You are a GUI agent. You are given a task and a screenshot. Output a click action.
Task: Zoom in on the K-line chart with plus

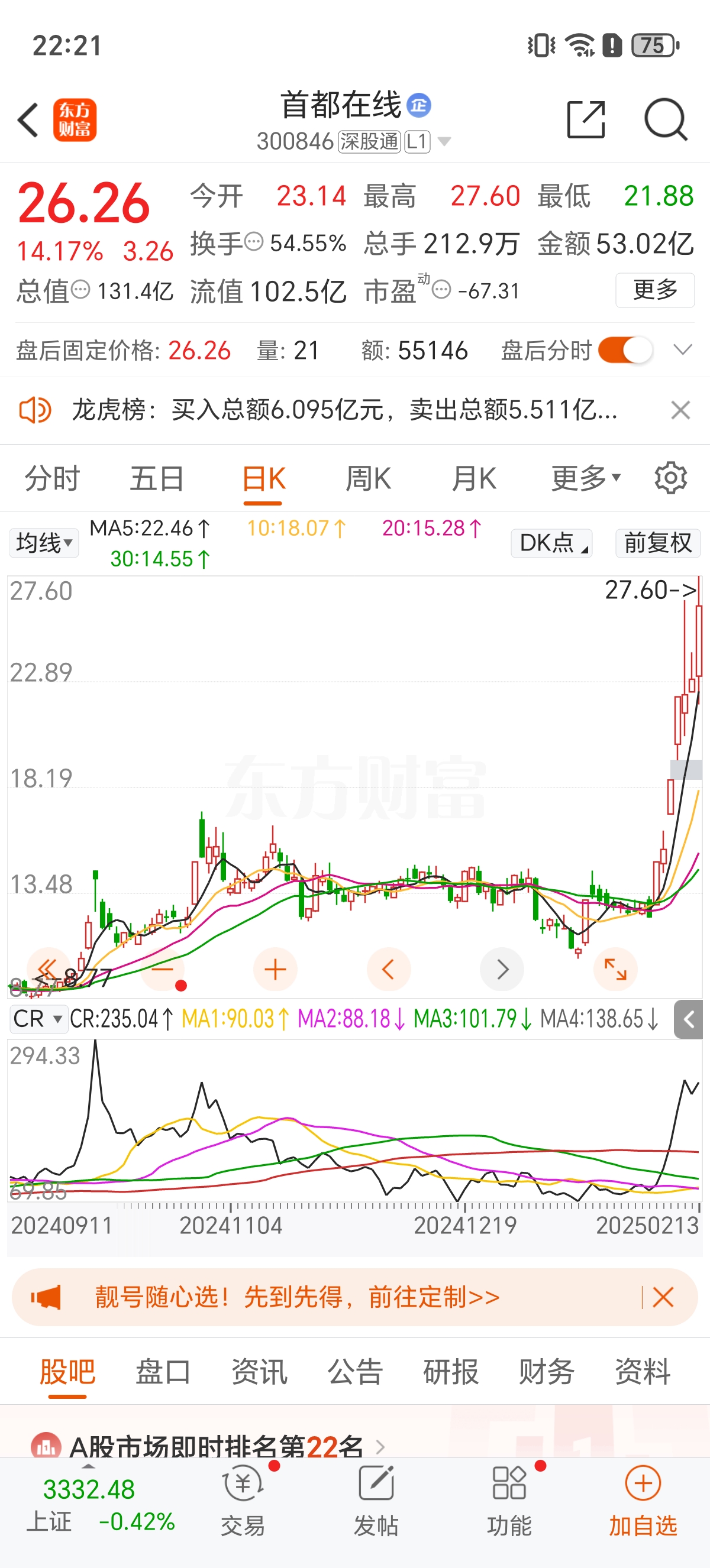[275, 969]
